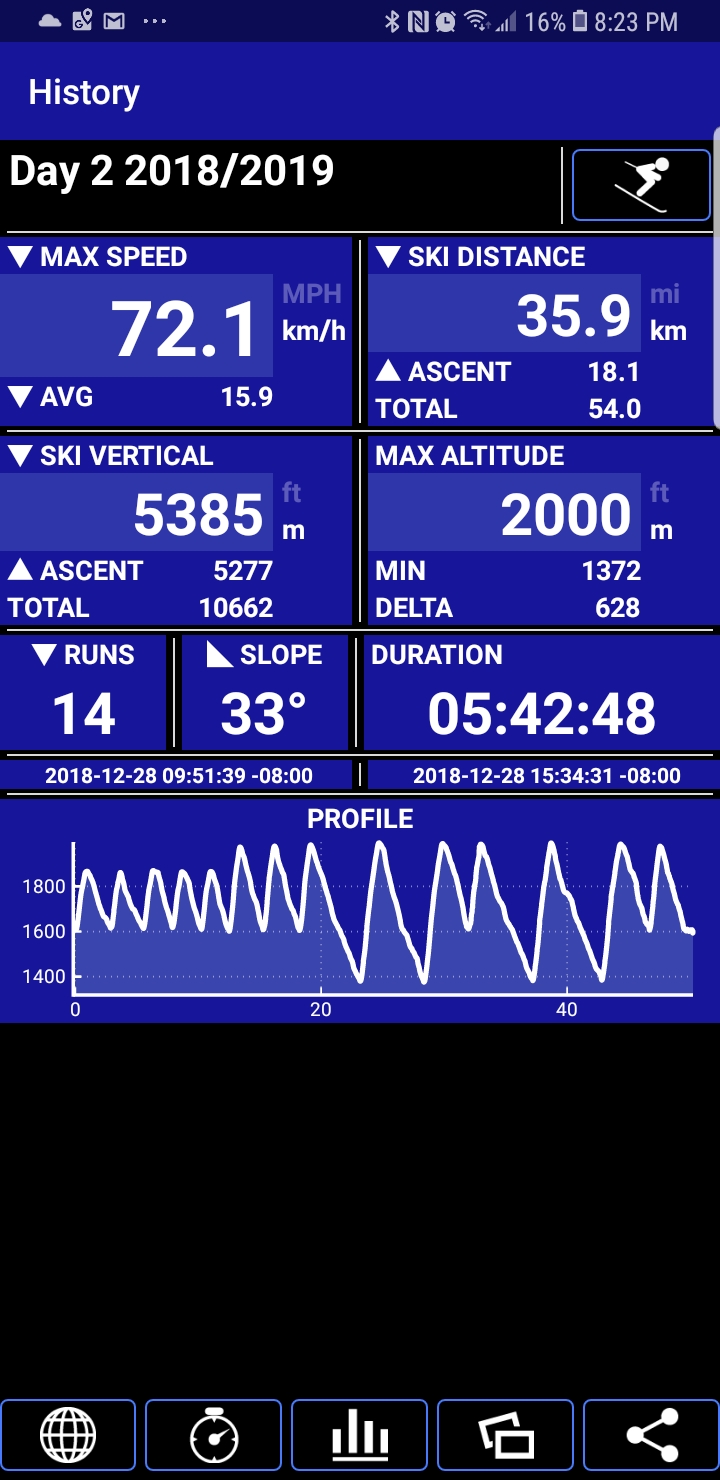Switch max speed units to MPH
The width and height of the screenshot is (720, 1480).
tap(312, 294)
